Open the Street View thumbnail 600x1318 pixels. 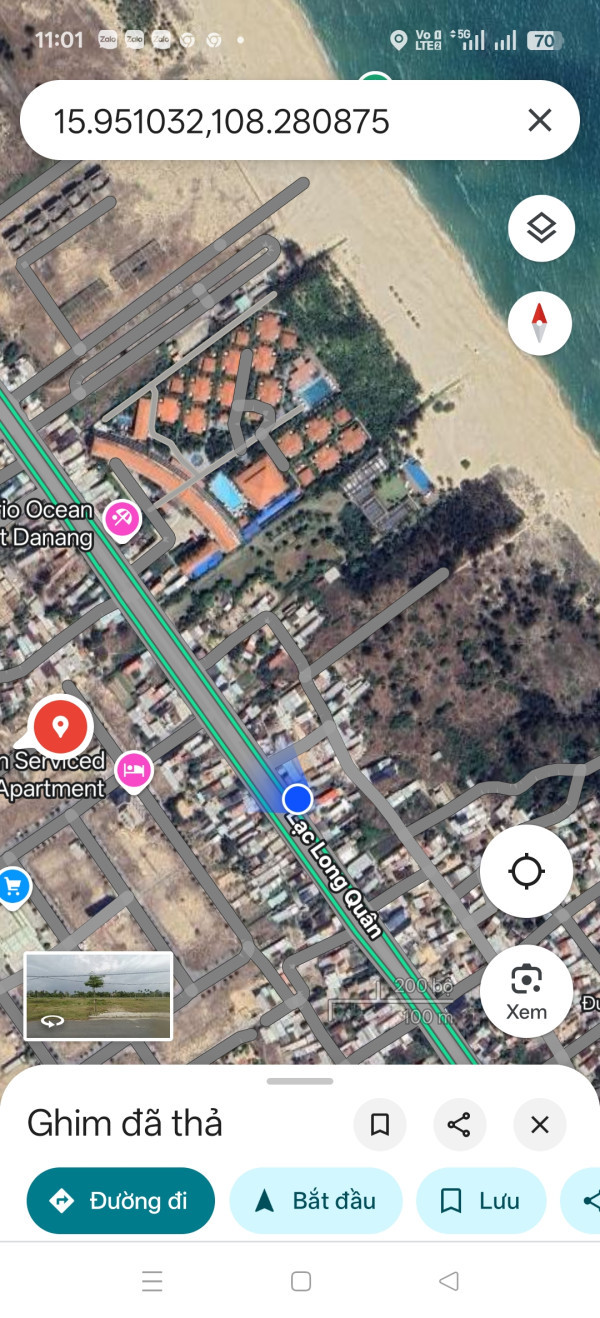(x=98, y=995)
